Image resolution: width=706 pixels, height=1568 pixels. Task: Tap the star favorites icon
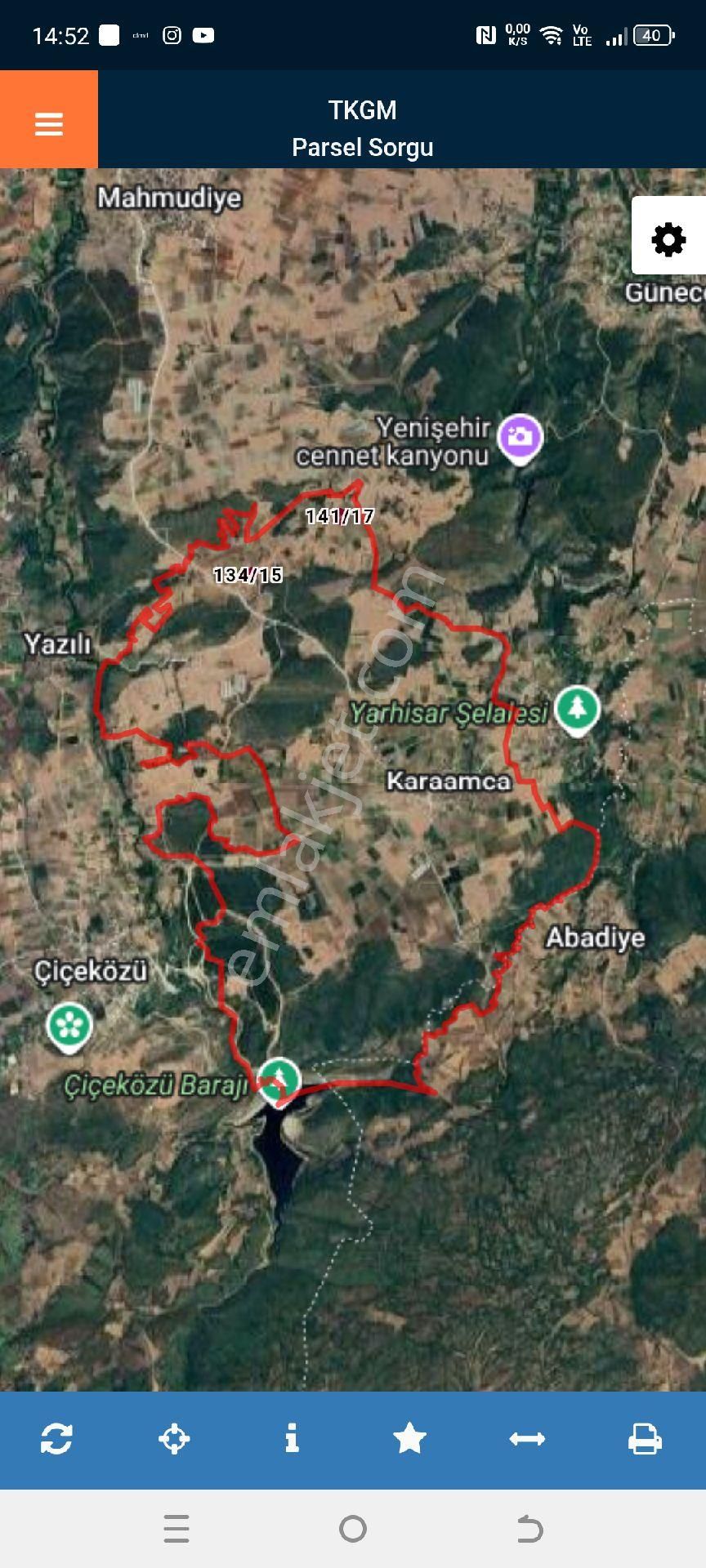[x=410, y=1440]
